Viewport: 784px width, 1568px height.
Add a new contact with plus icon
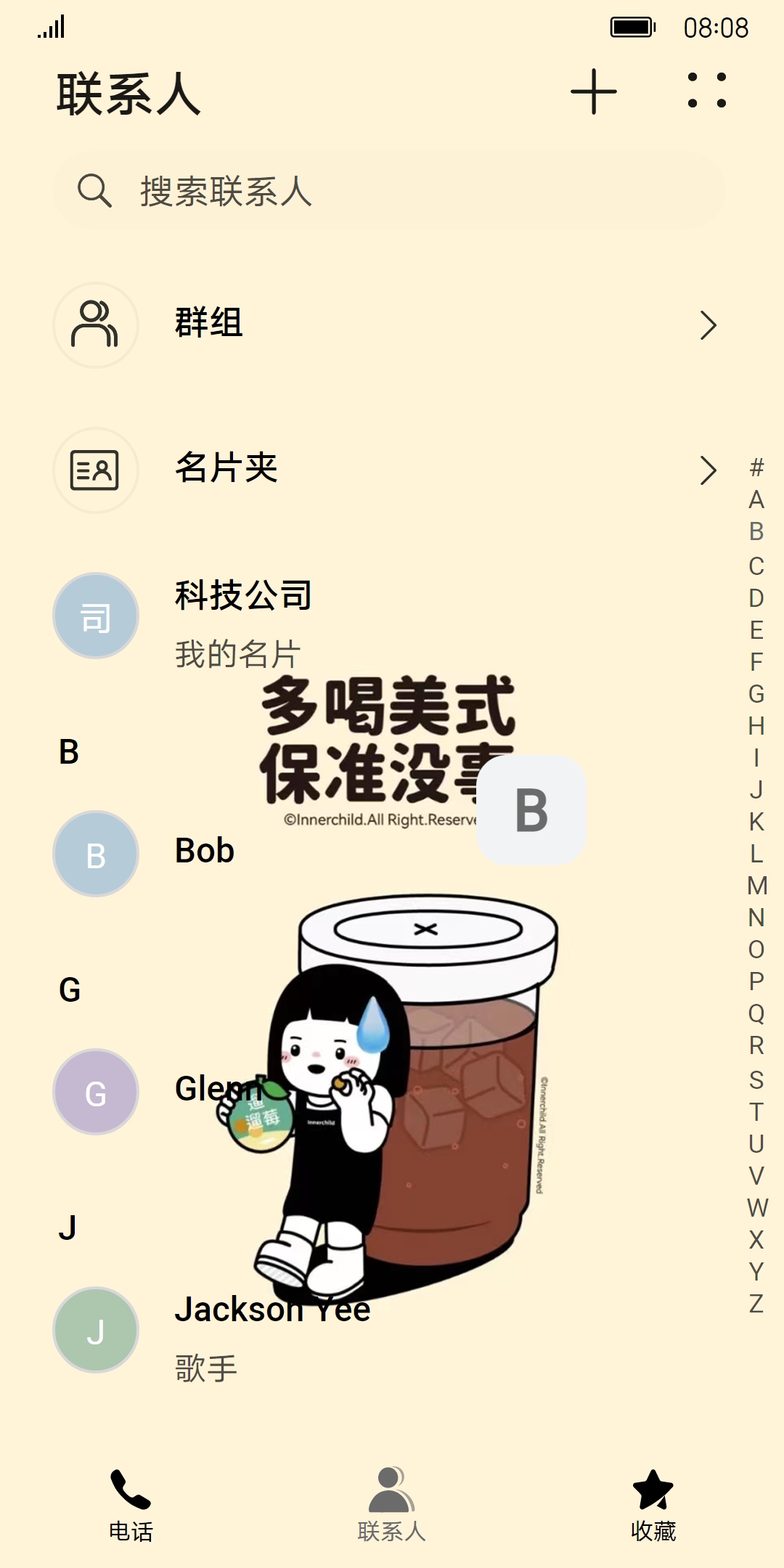(x=593, y=91)
